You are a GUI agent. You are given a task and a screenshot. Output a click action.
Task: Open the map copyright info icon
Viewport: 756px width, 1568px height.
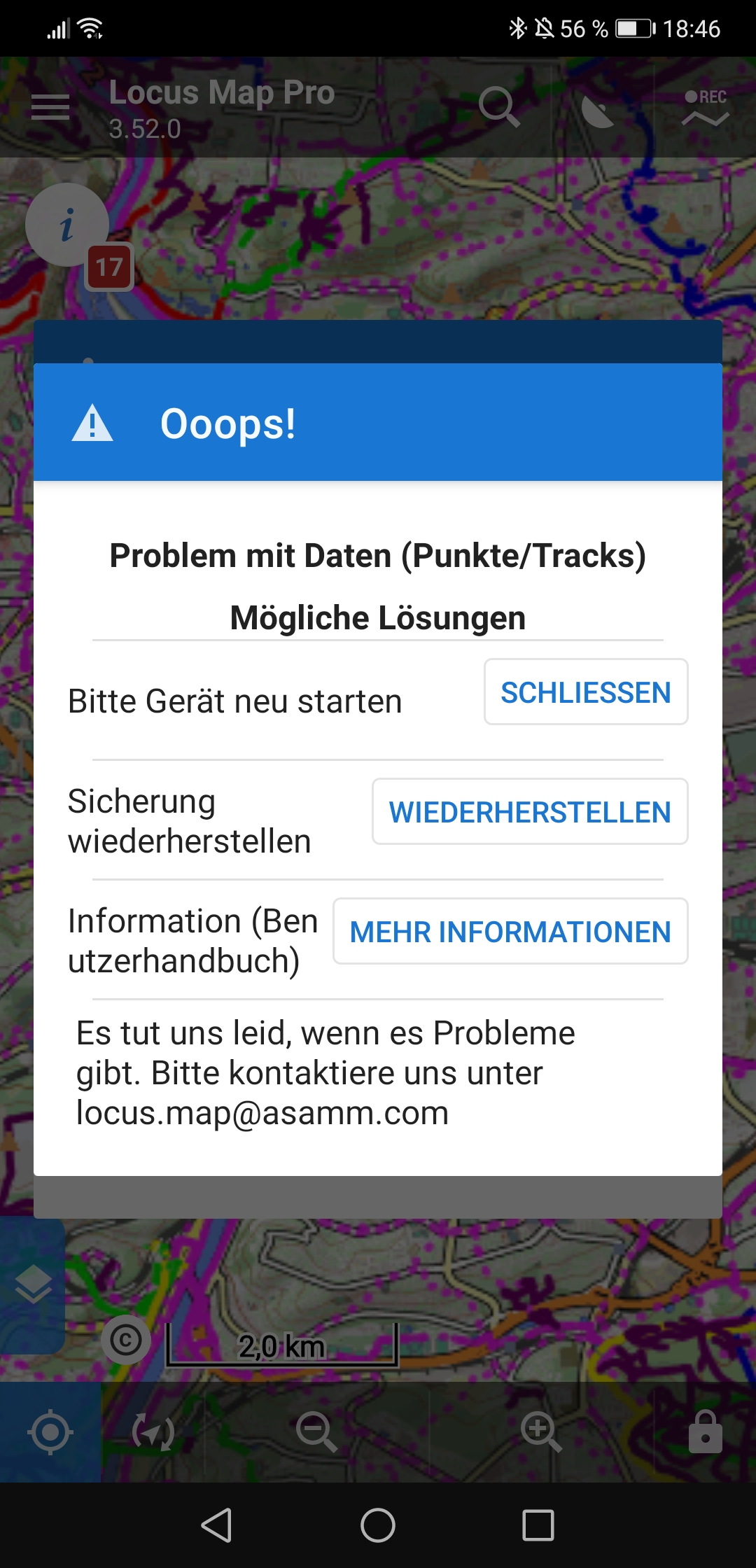click(x=126, y=1340)
